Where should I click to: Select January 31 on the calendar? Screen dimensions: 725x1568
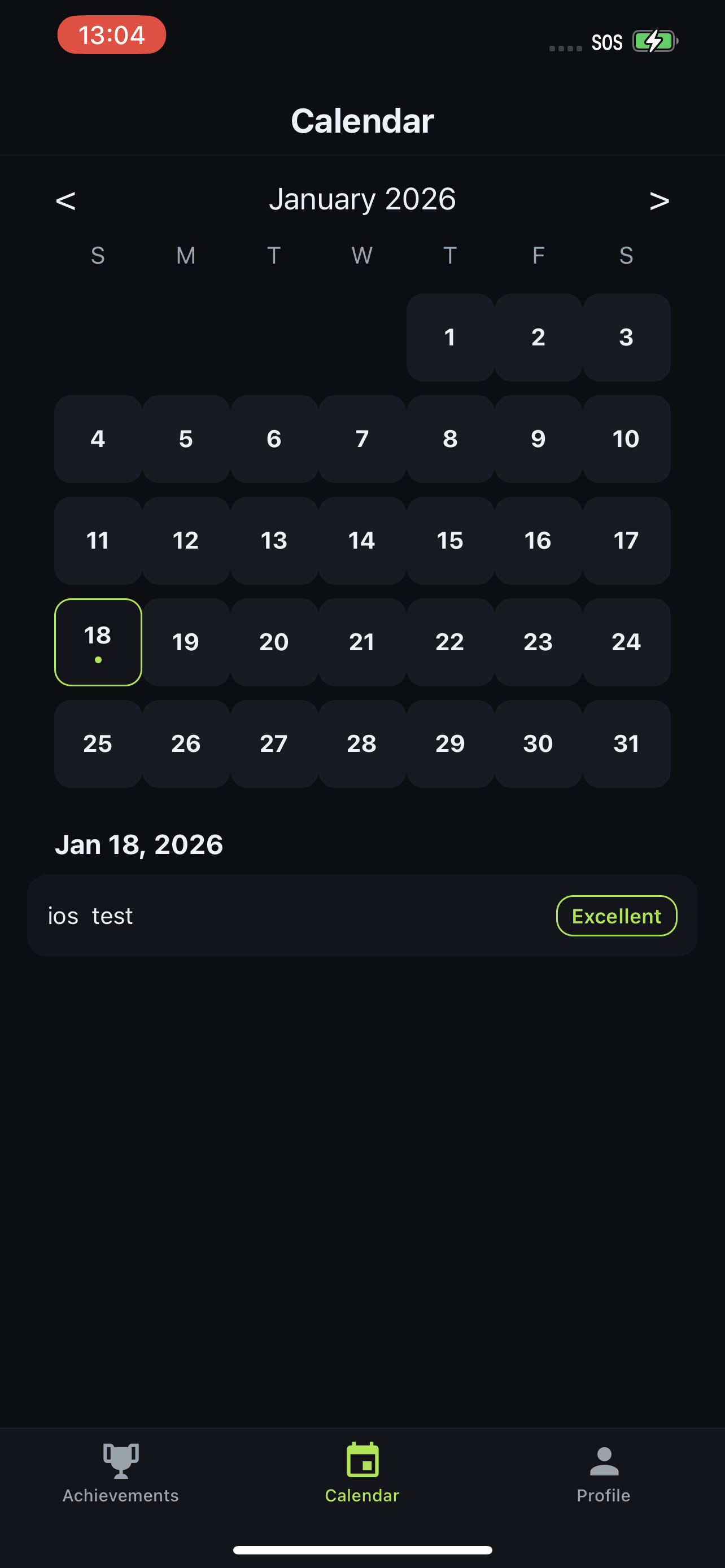(x=626, y=743)
